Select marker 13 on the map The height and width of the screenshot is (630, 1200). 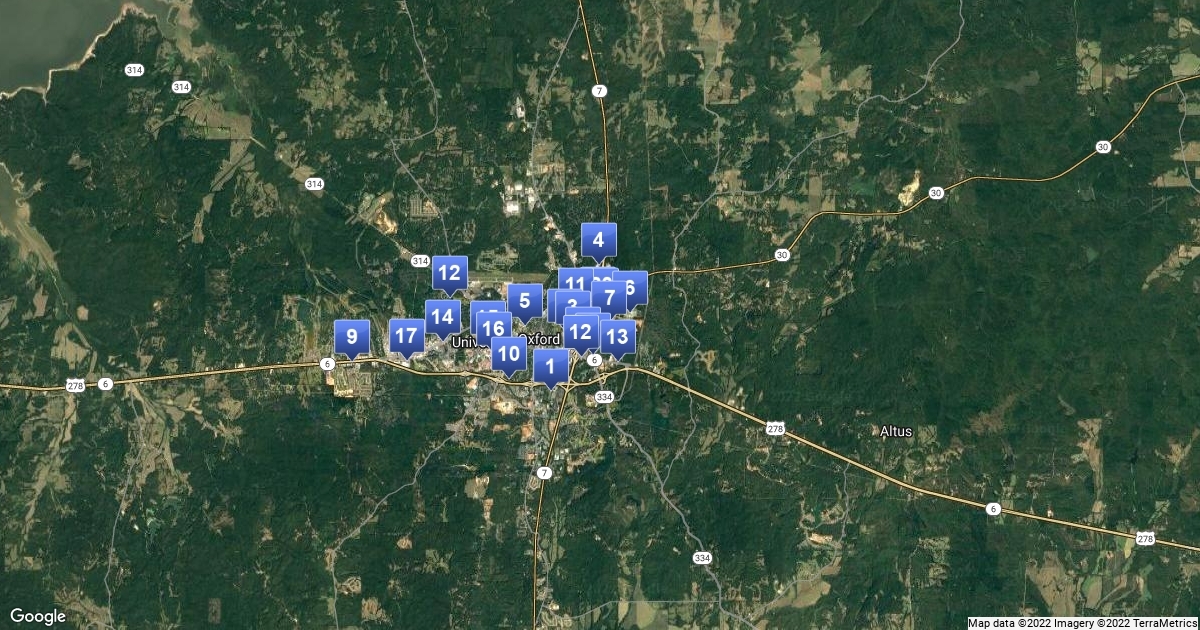click(619, 338)
